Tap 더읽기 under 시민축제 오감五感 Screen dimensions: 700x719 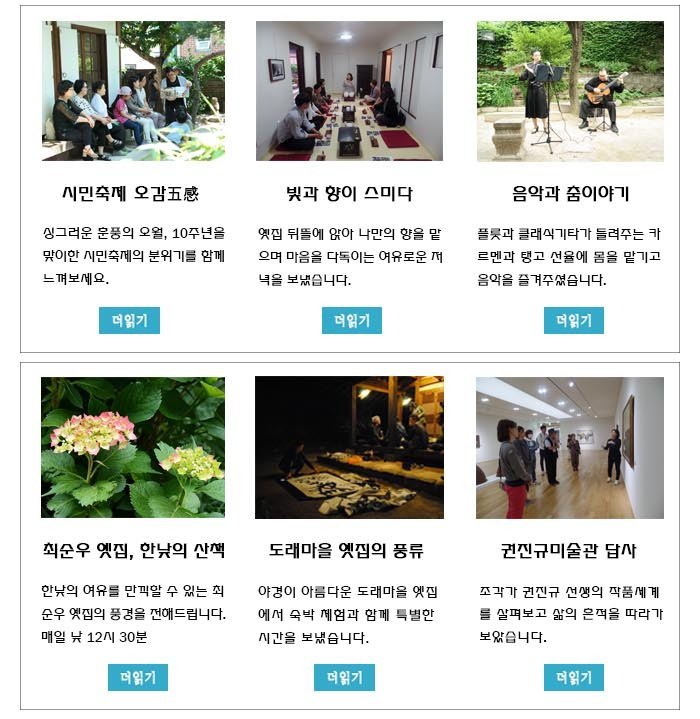tap(129, 320)
